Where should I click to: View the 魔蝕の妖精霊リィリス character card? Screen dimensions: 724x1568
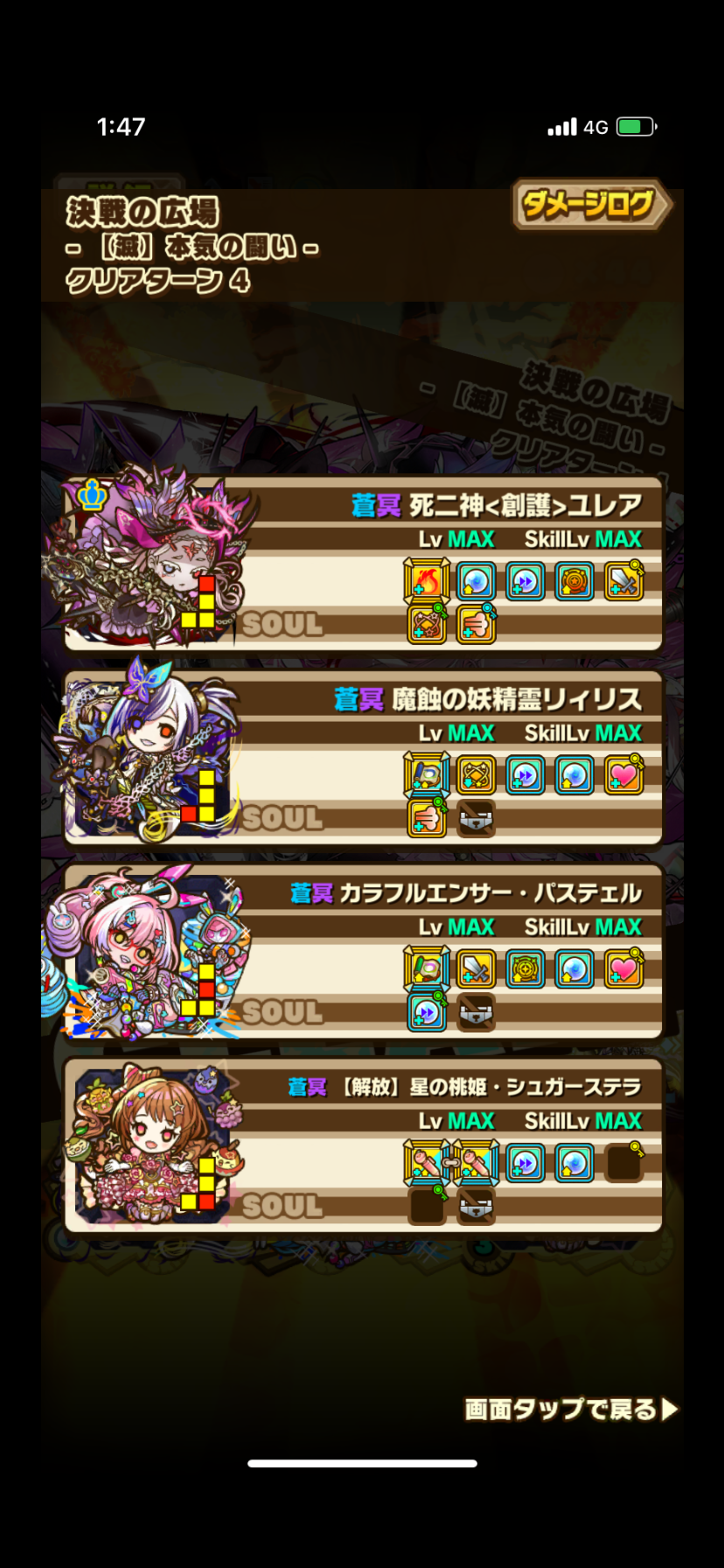click(x=362, y=759)
